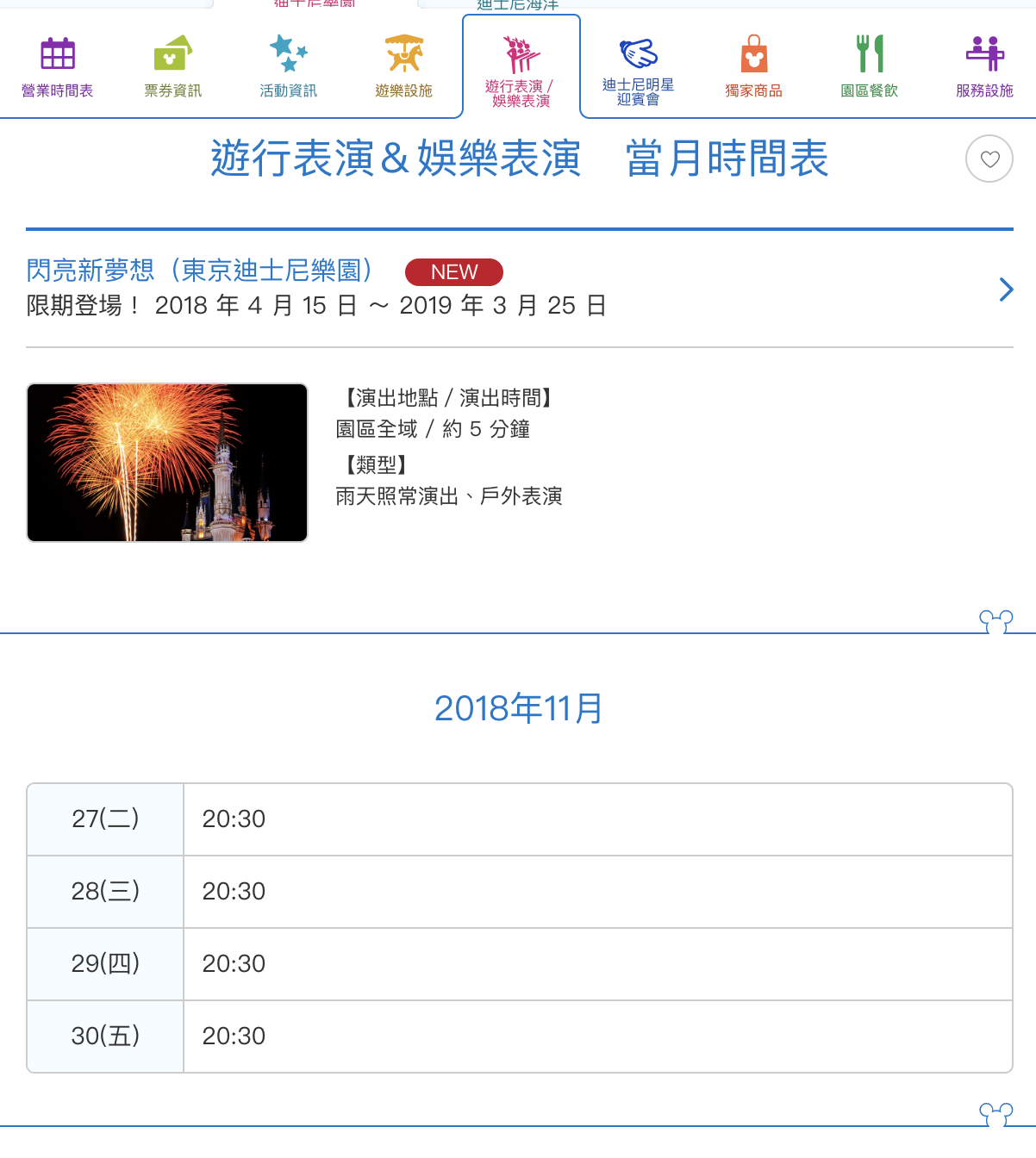The width and height of the screenshot is (1036, 1158).
Task: Switch to 票券資訊 tab
Action: tap(173, 68)
